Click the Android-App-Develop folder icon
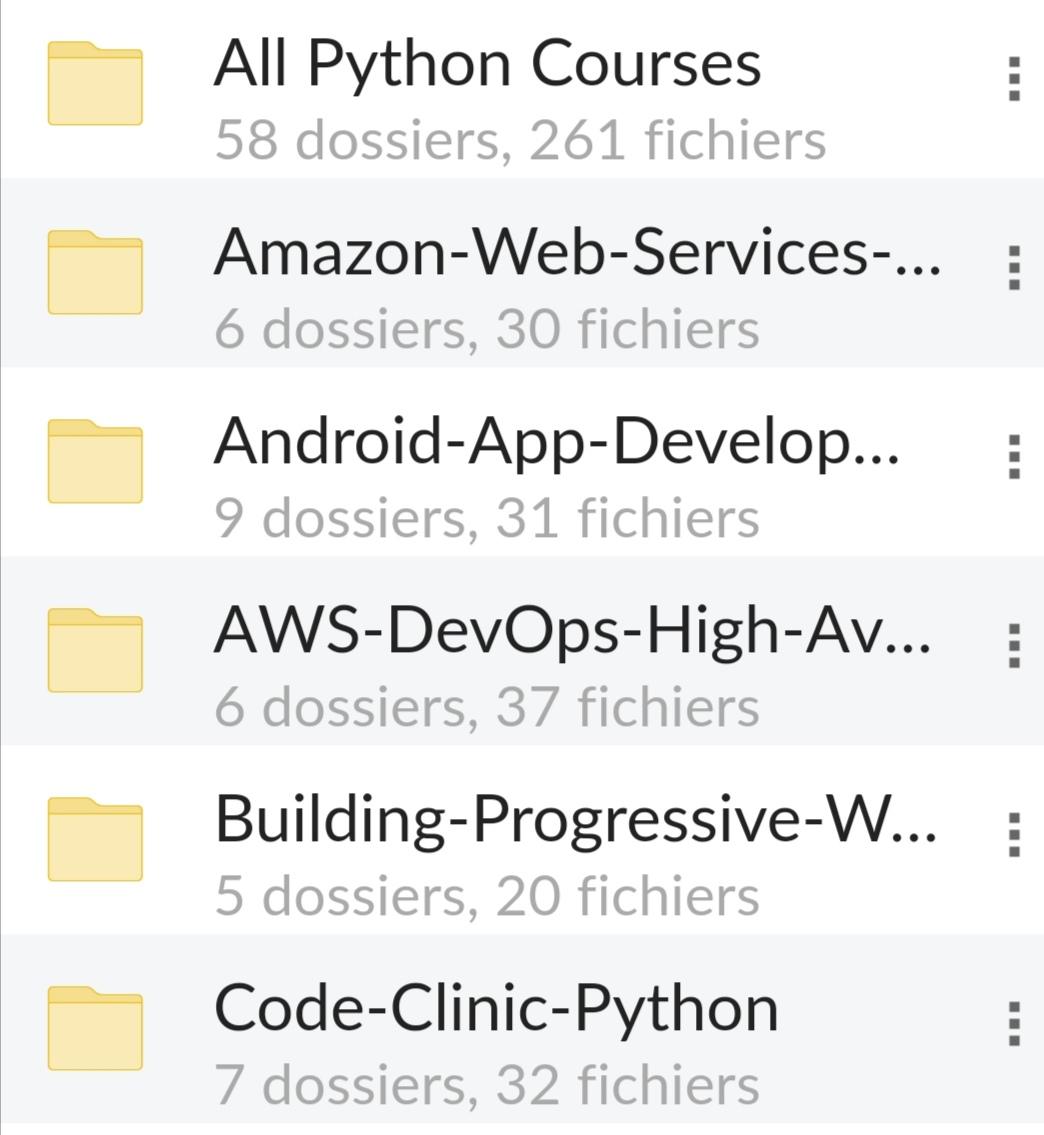1044x1135 pixels. tap(97, 460)
